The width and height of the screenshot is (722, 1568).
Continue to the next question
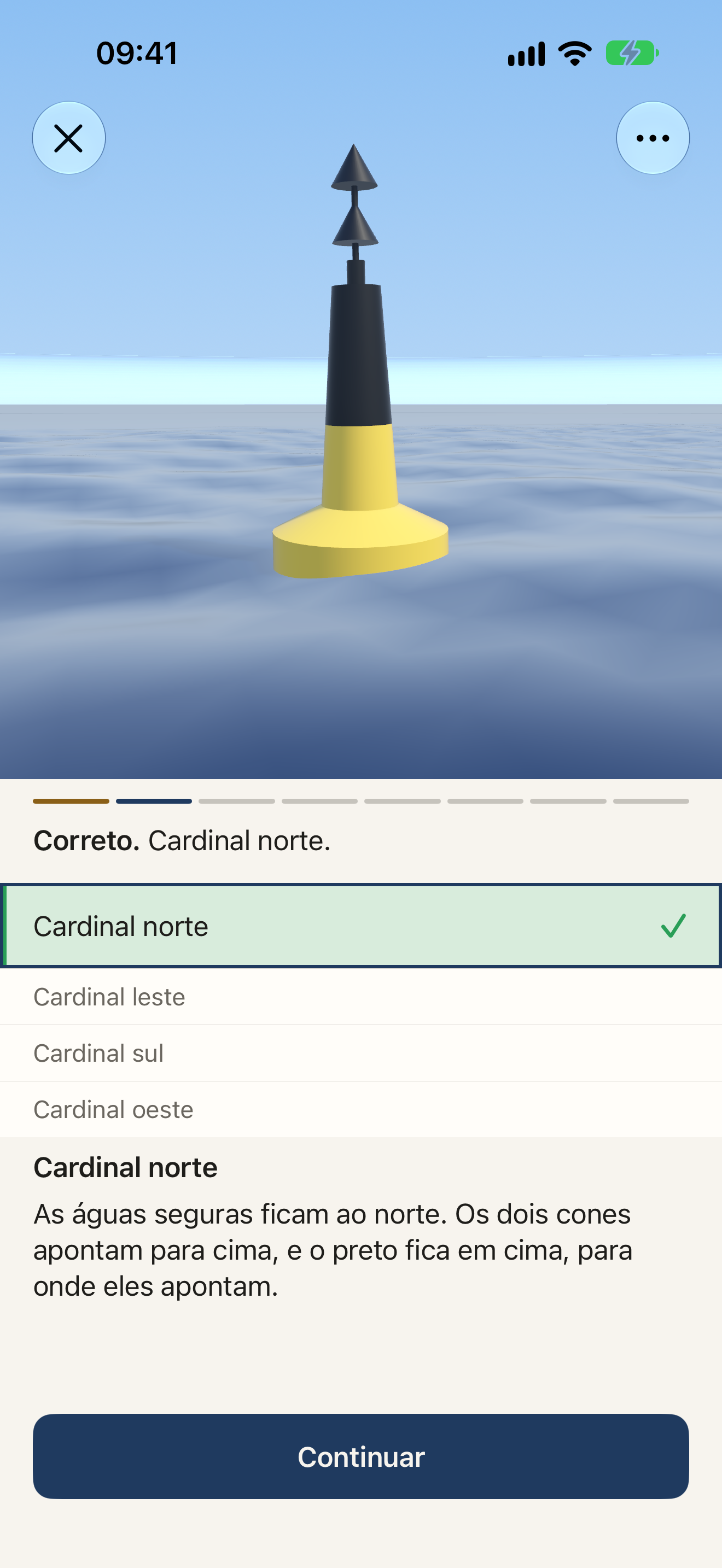point(361,1456)
